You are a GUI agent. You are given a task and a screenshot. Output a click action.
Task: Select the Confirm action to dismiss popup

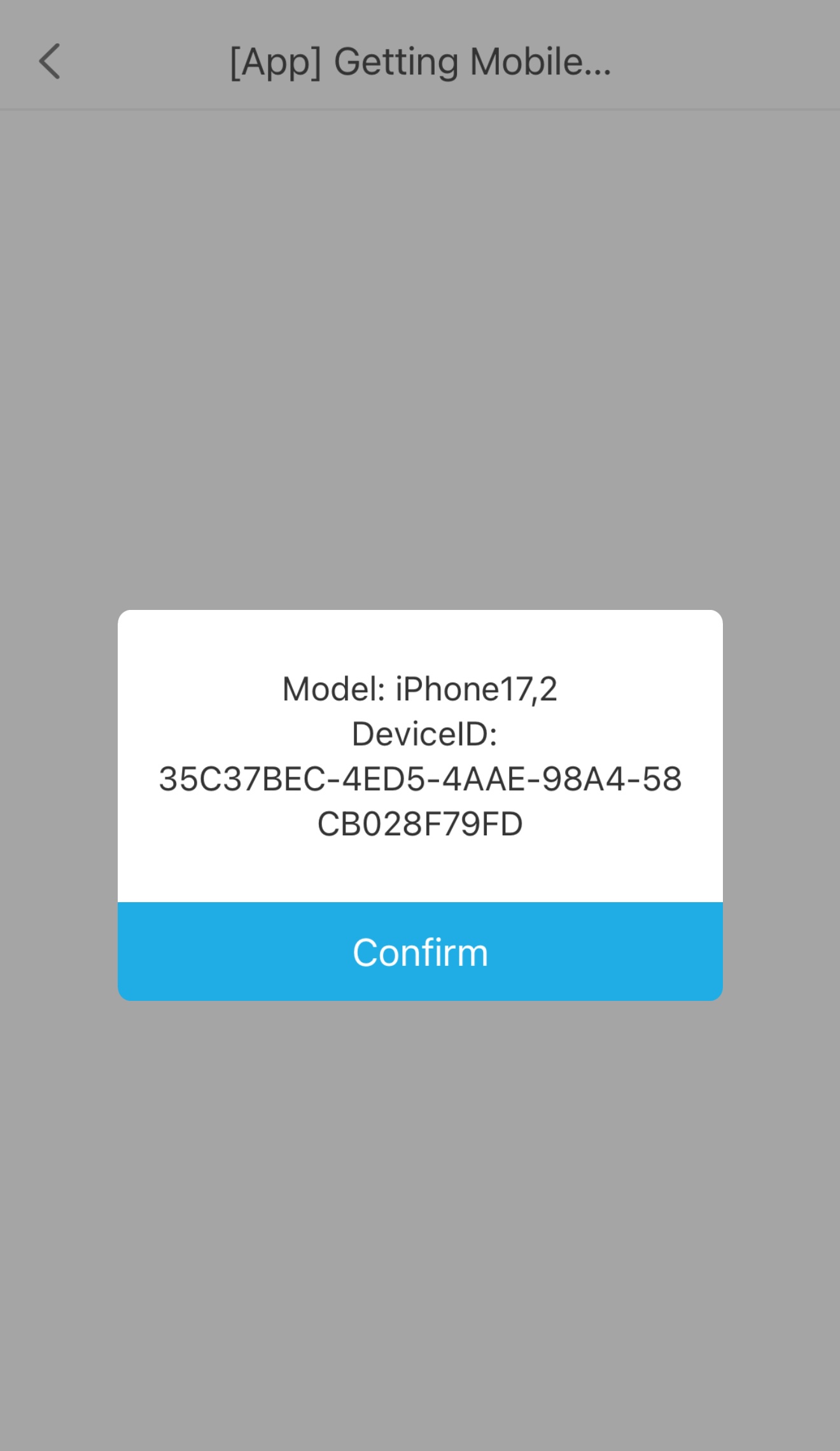click(420, 951)
